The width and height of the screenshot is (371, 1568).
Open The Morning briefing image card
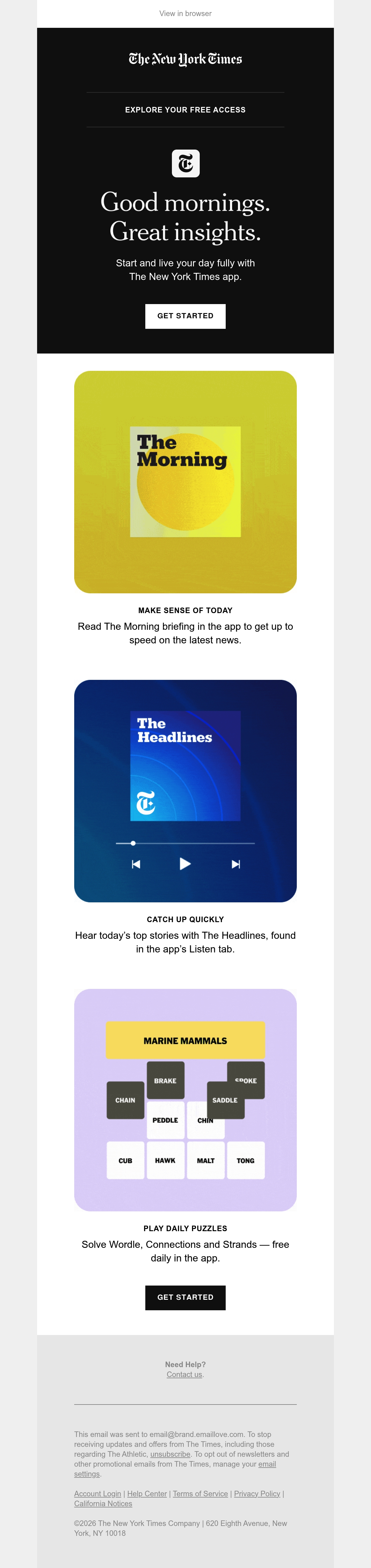tap(185, 481)
